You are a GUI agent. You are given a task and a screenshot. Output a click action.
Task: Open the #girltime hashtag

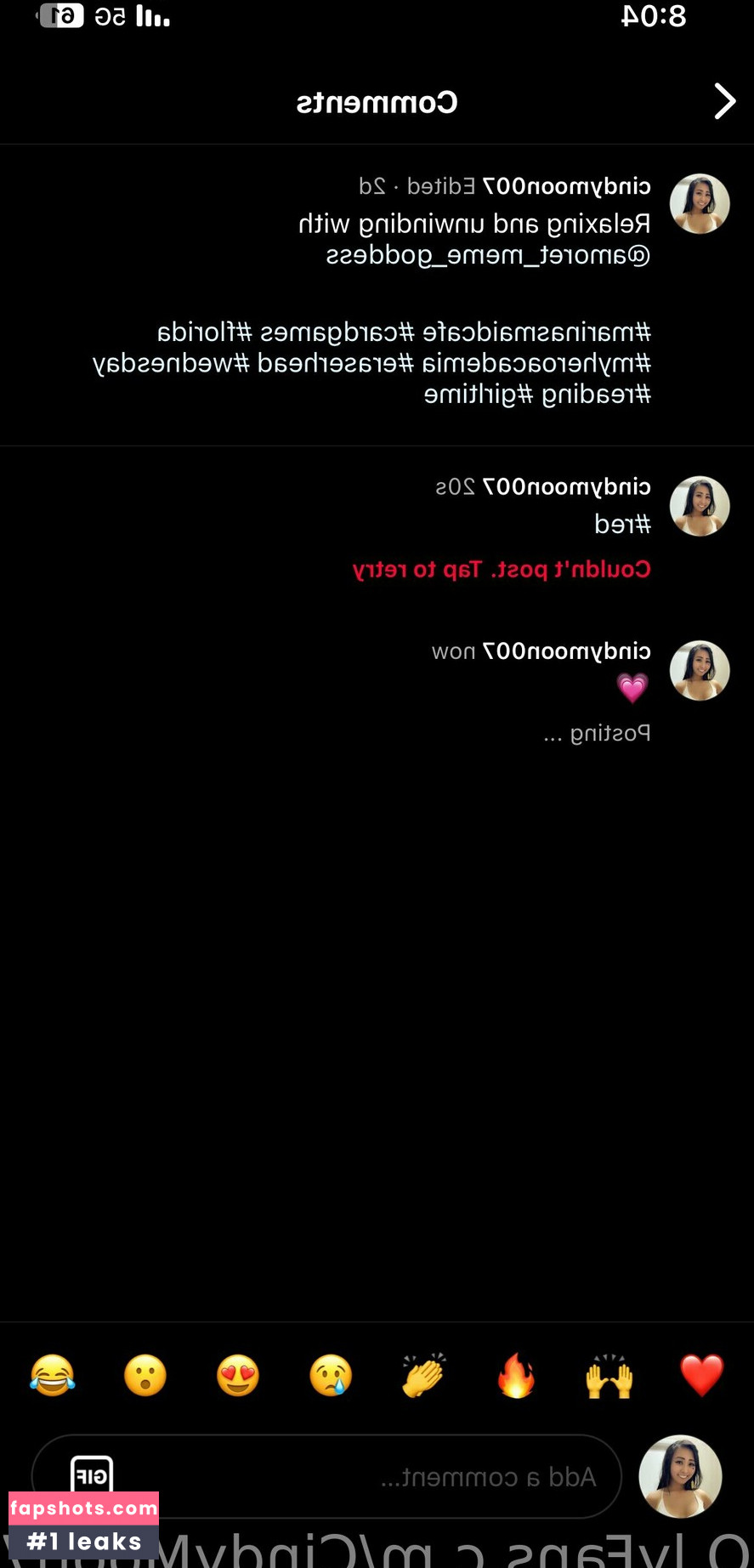point(479,395)
